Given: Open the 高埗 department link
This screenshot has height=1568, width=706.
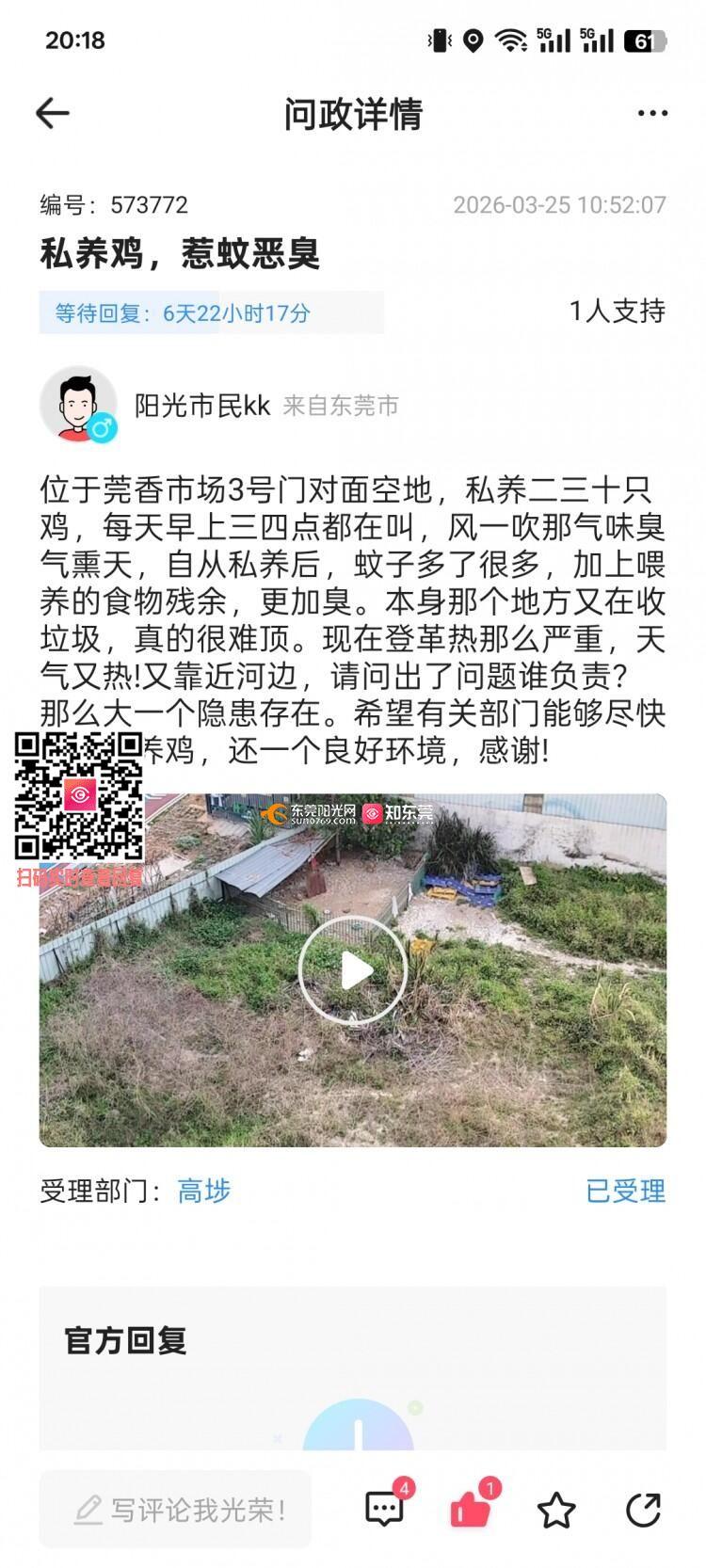Looking at the screenshot, I should pos(203,1191).
